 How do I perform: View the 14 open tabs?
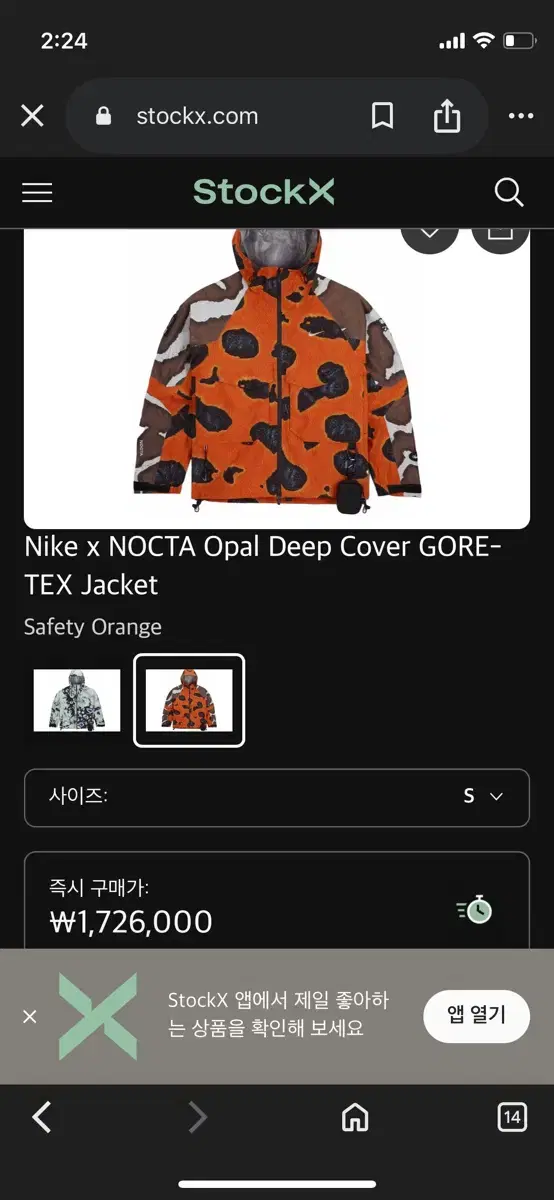tap(512, 1117)
